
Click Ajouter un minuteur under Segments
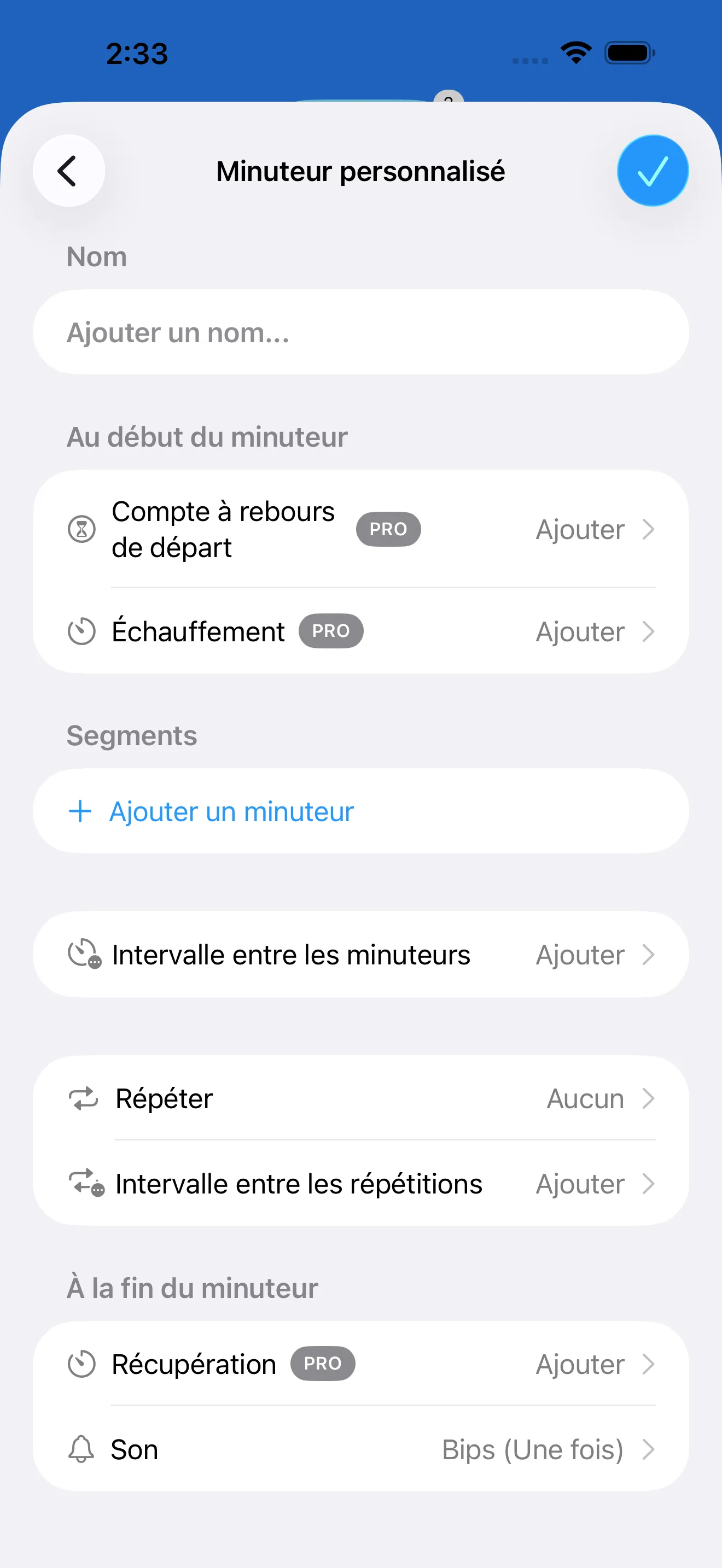[x=231, y=811]
